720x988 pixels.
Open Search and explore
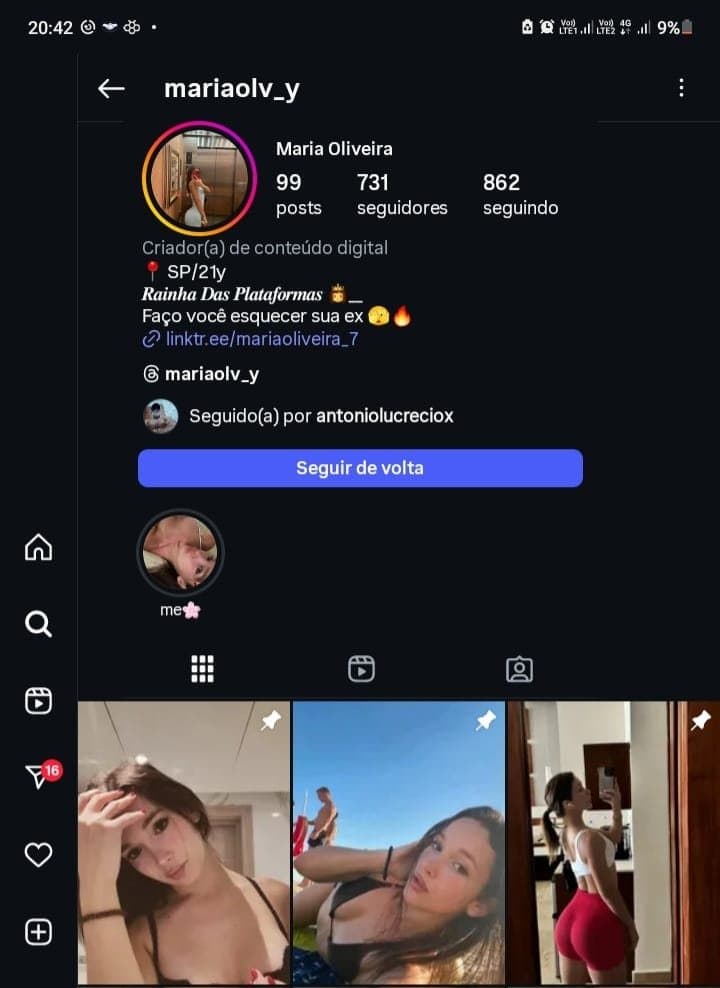click(38, 624)
